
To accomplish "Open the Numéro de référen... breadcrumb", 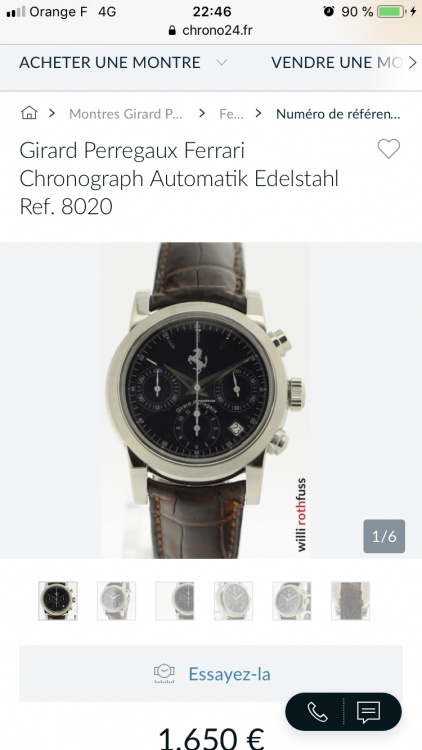I will click(x=338, y=114).
